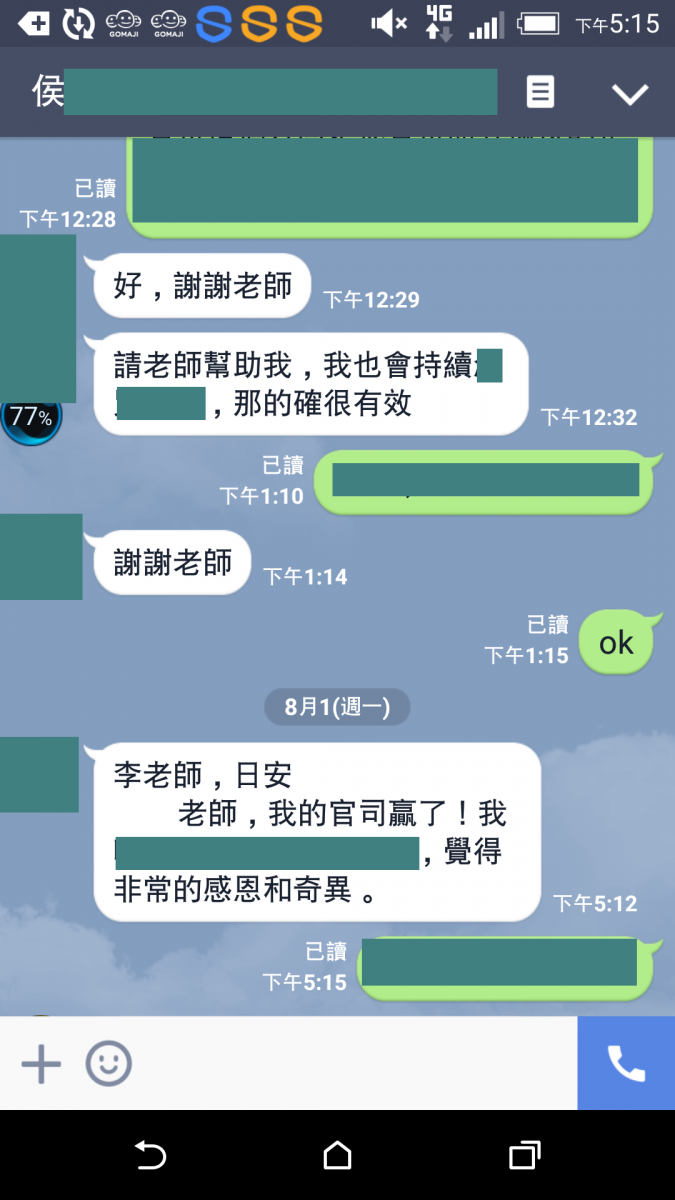Open the plus attachment menu
Viewport: 675px width, 1200px height.
click(x=41, y=1064)
